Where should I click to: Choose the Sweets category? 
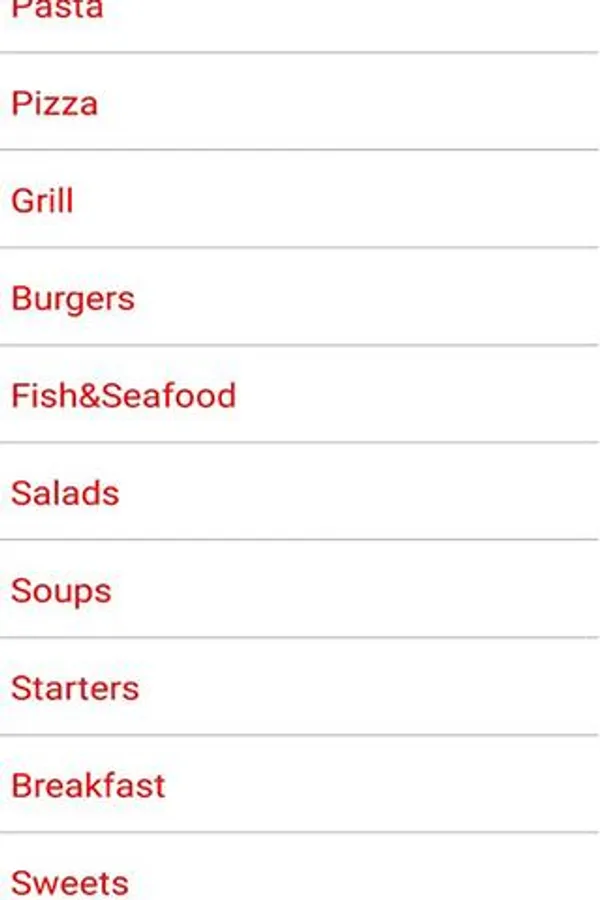pos(70,882)
